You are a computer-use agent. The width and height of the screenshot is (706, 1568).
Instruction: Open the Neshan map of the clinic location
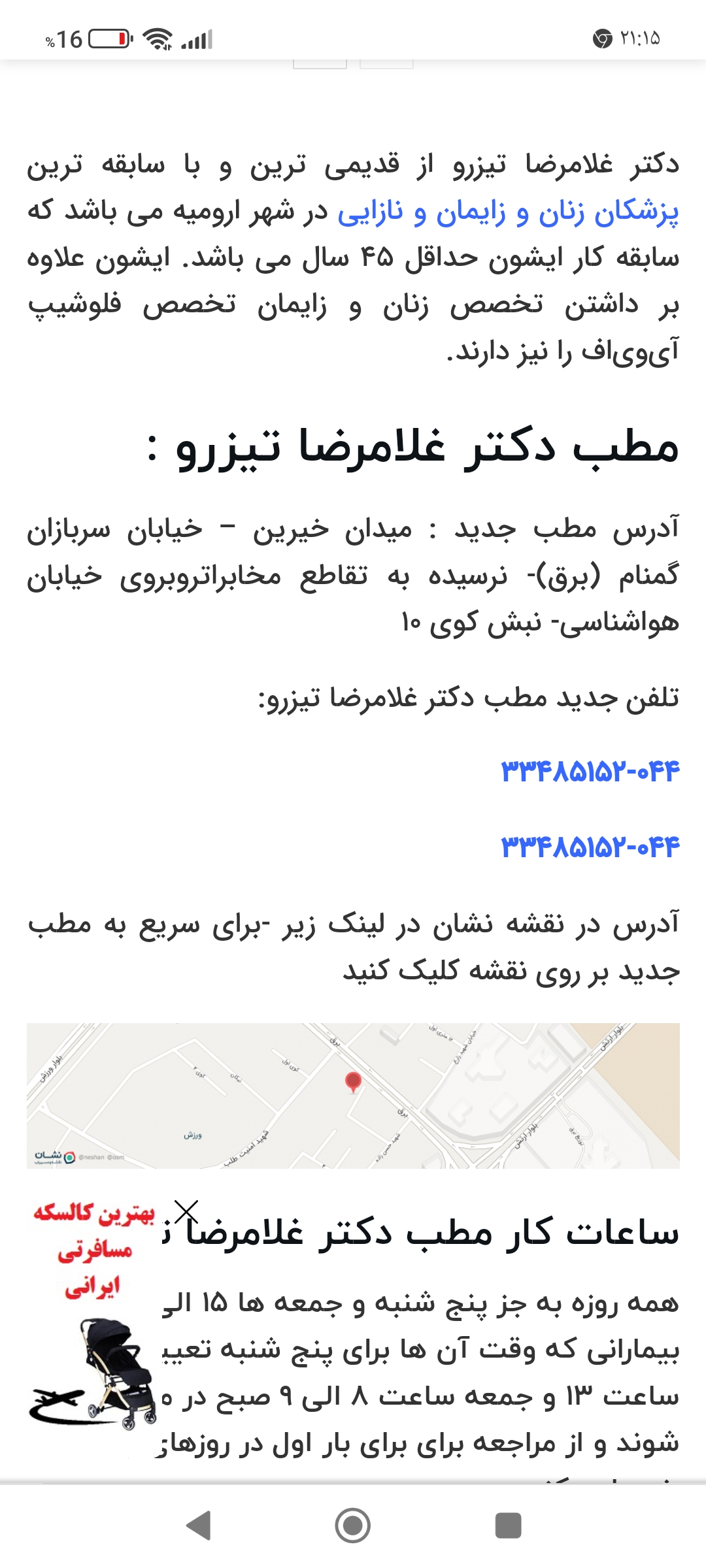[353, 1096]
